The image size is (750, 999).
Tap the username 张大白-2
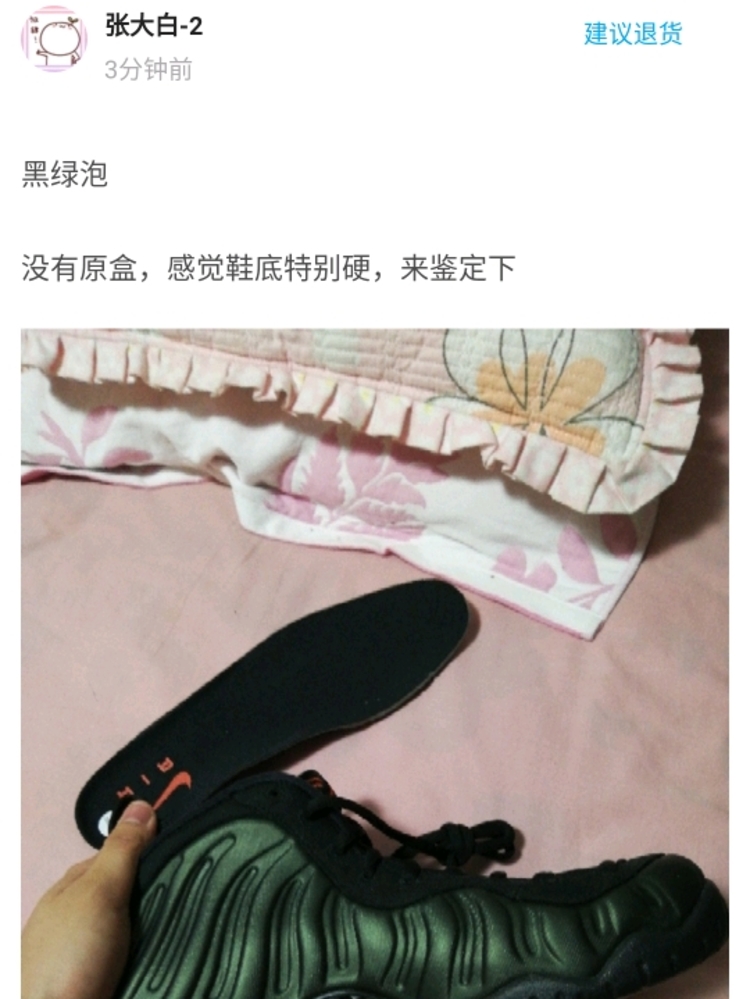(153, 27)
